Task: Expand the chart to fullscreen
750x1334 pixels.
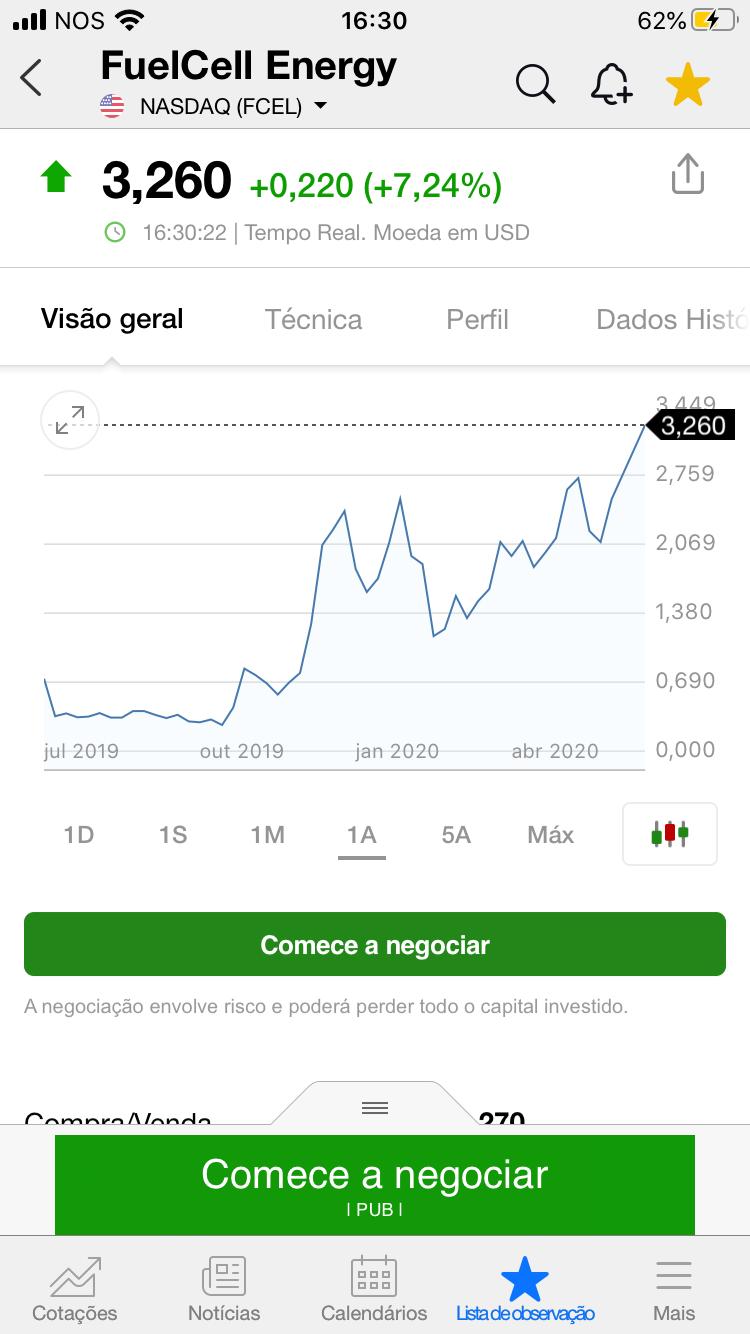Action: [x=70, y=420]
